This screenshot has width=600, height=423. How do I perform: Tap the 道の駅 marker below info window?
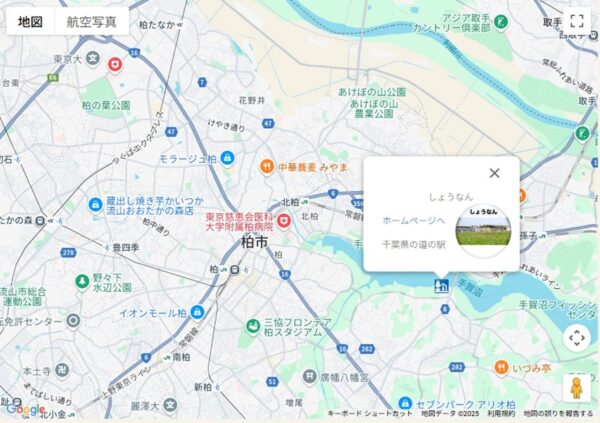point(441,287)
